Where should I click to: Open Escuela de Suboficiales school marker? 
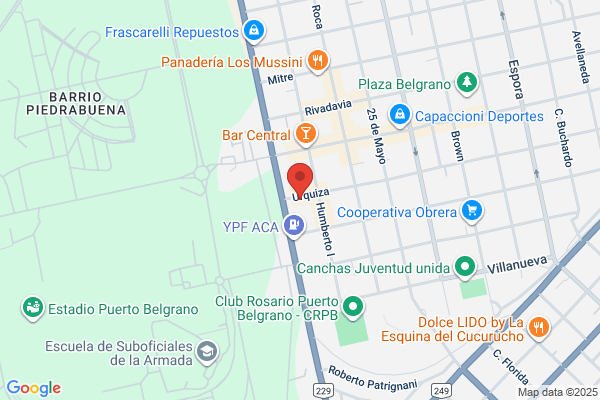coord(207,352)
